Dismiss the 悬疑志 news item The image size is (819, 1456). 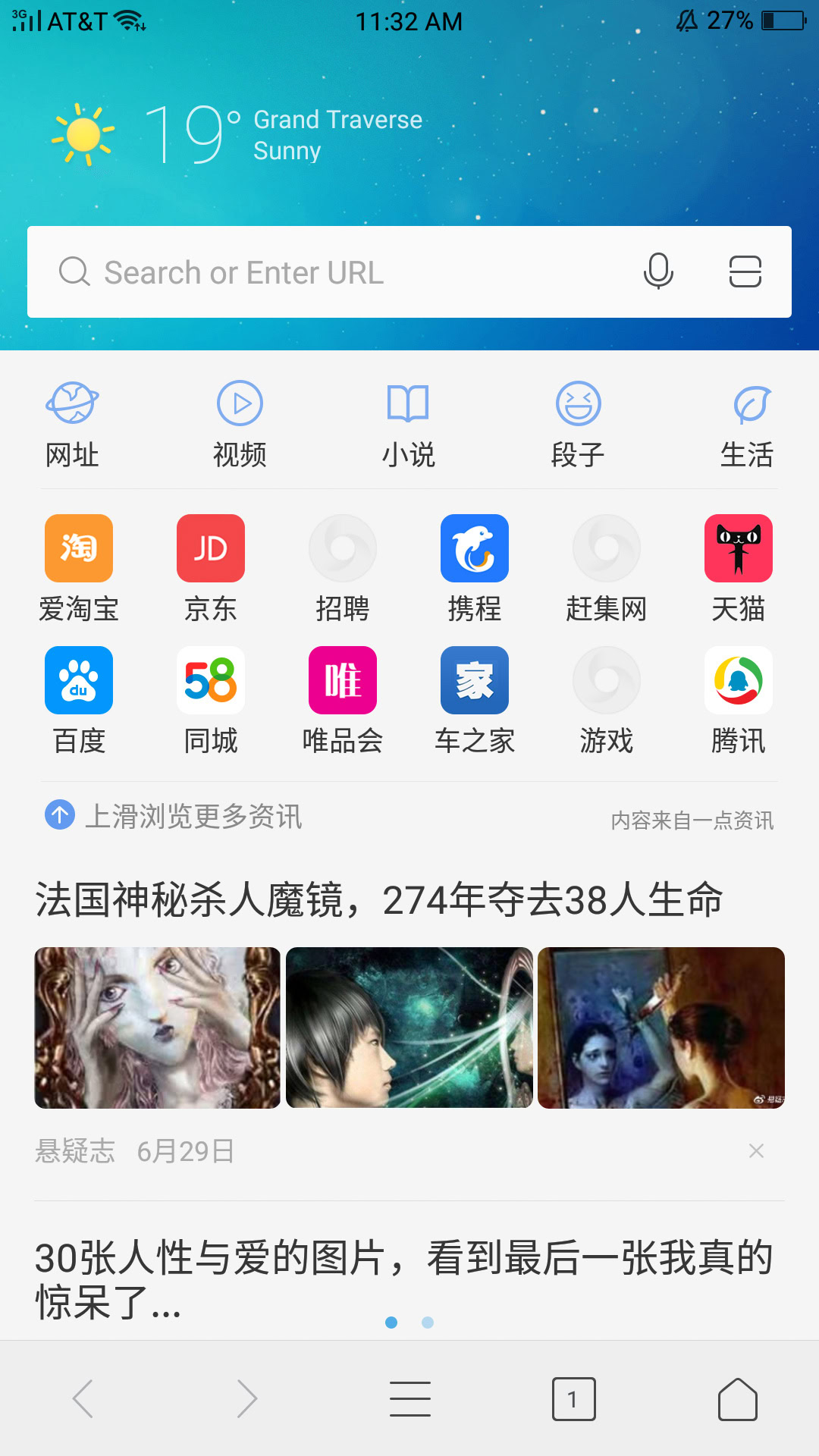[756, 1151]
